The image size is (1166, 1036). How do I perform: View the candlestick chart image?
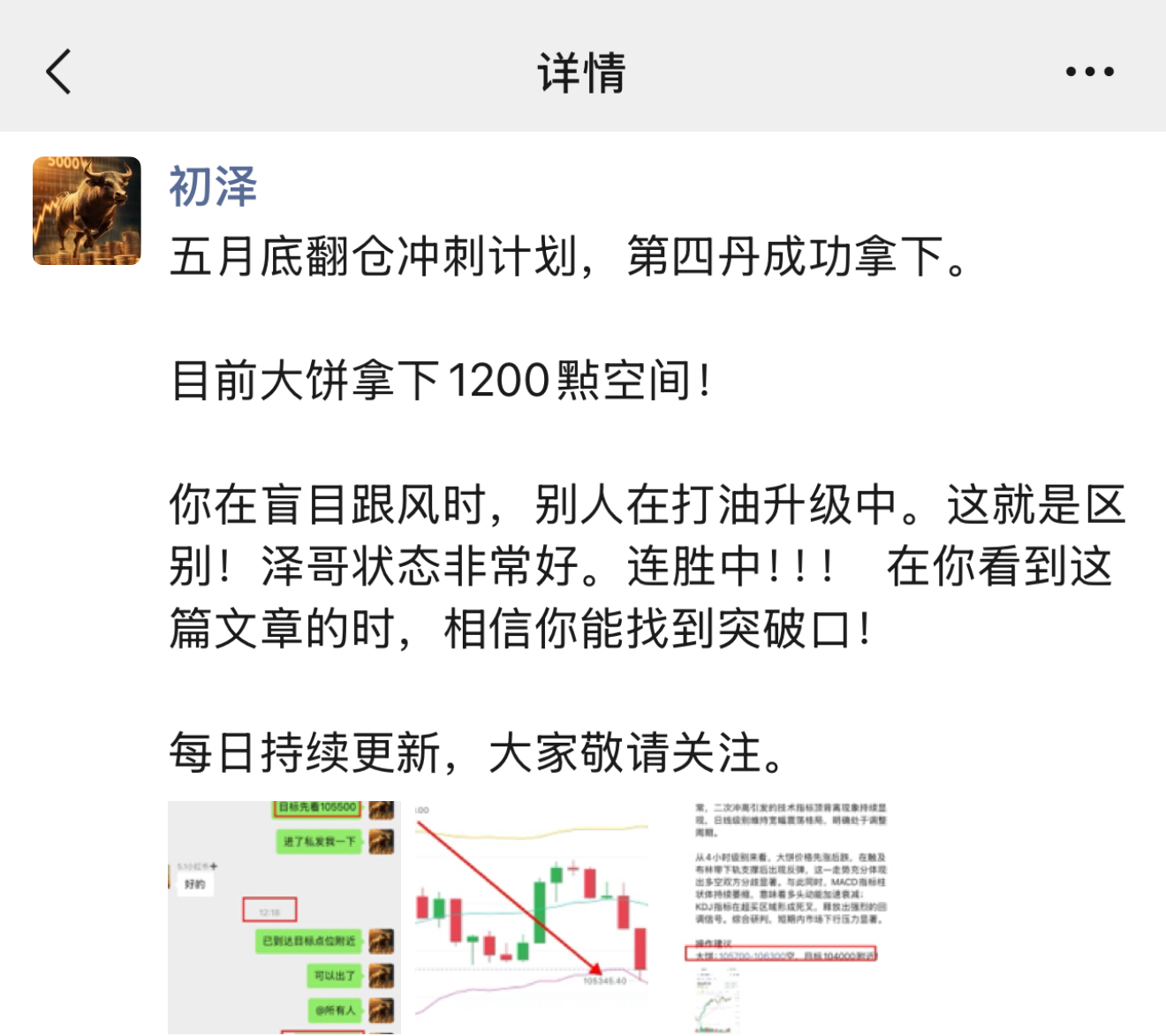point(531,917)
